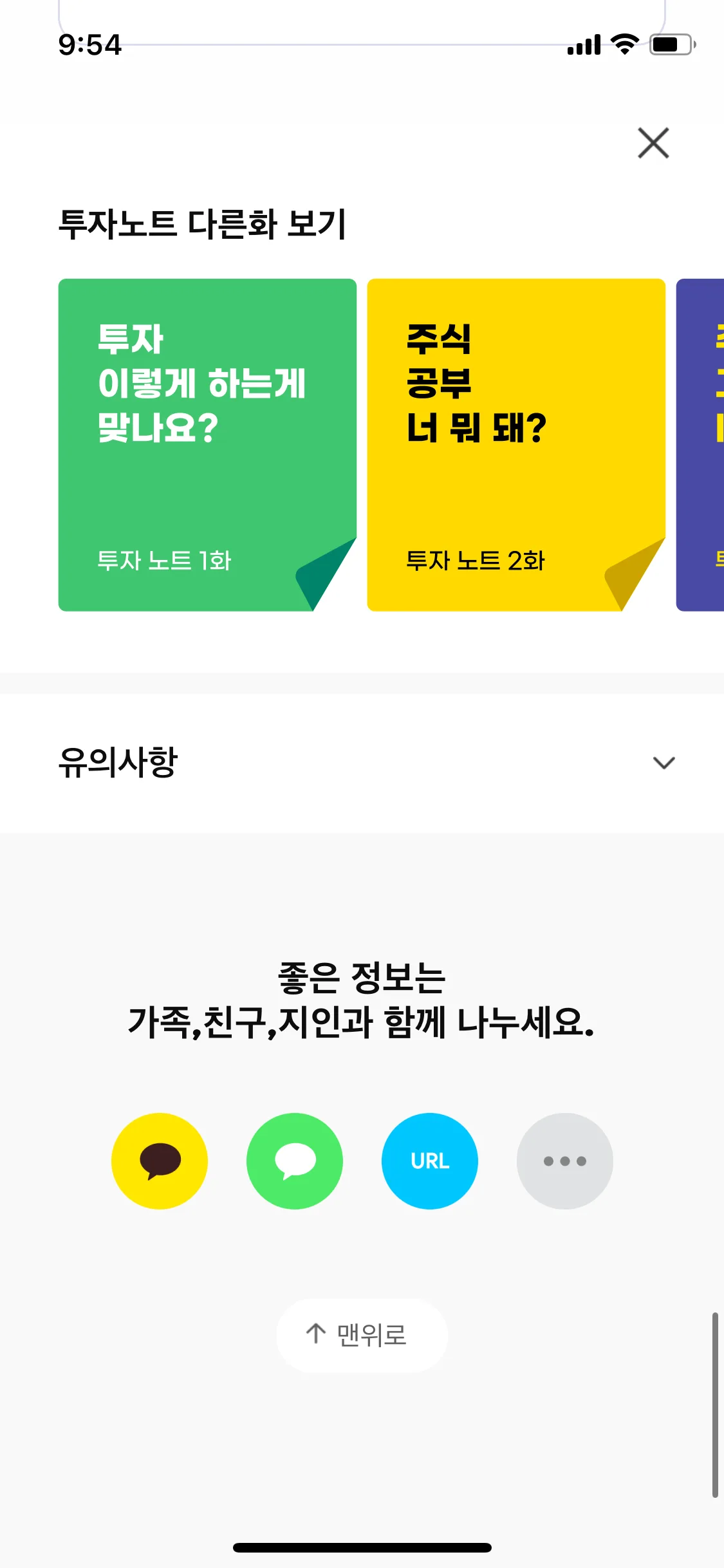
Task: Close the episode overlay with the X
Action: 654,144
